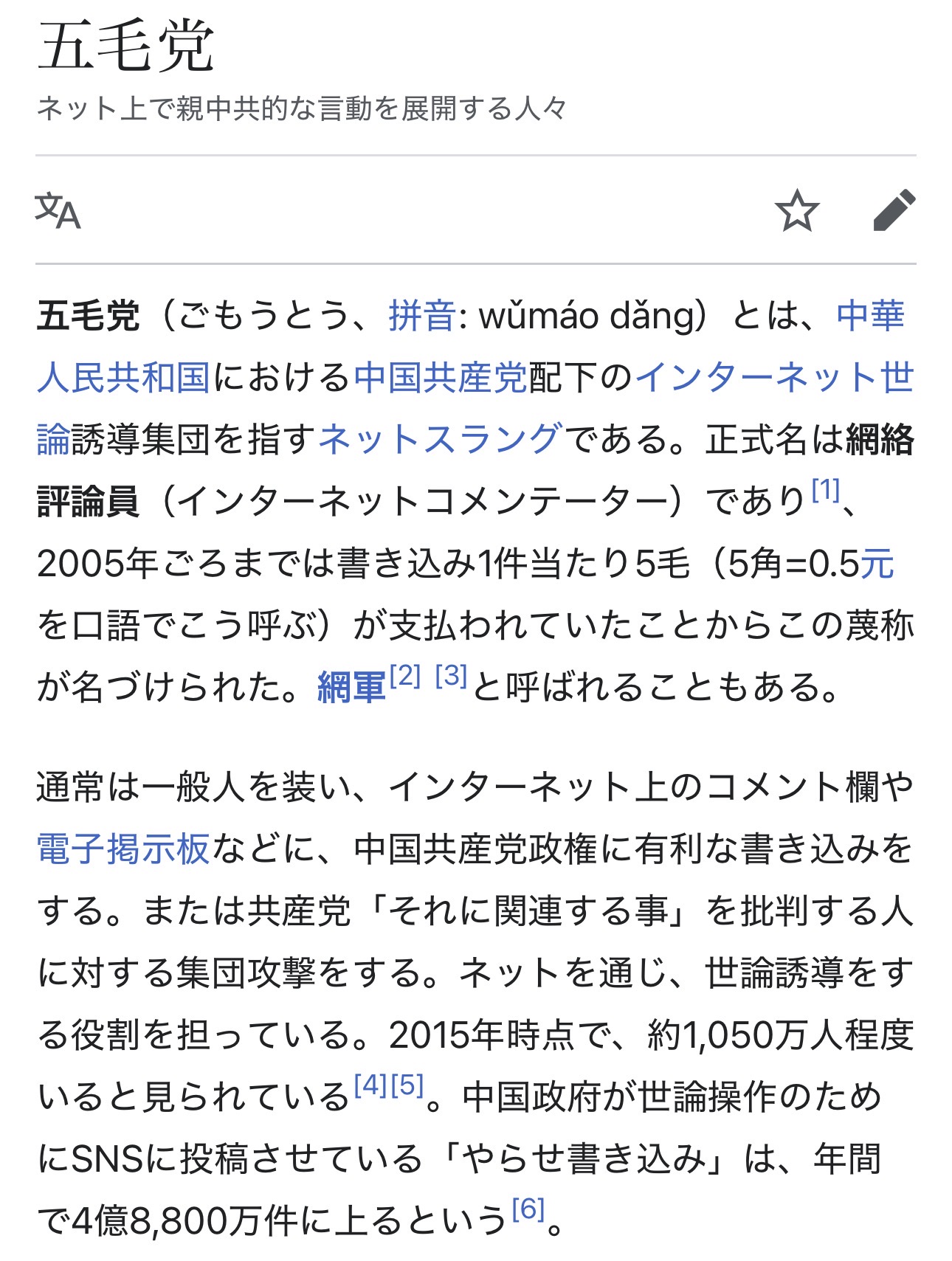Jump to citation [5]

(407, 1084)
